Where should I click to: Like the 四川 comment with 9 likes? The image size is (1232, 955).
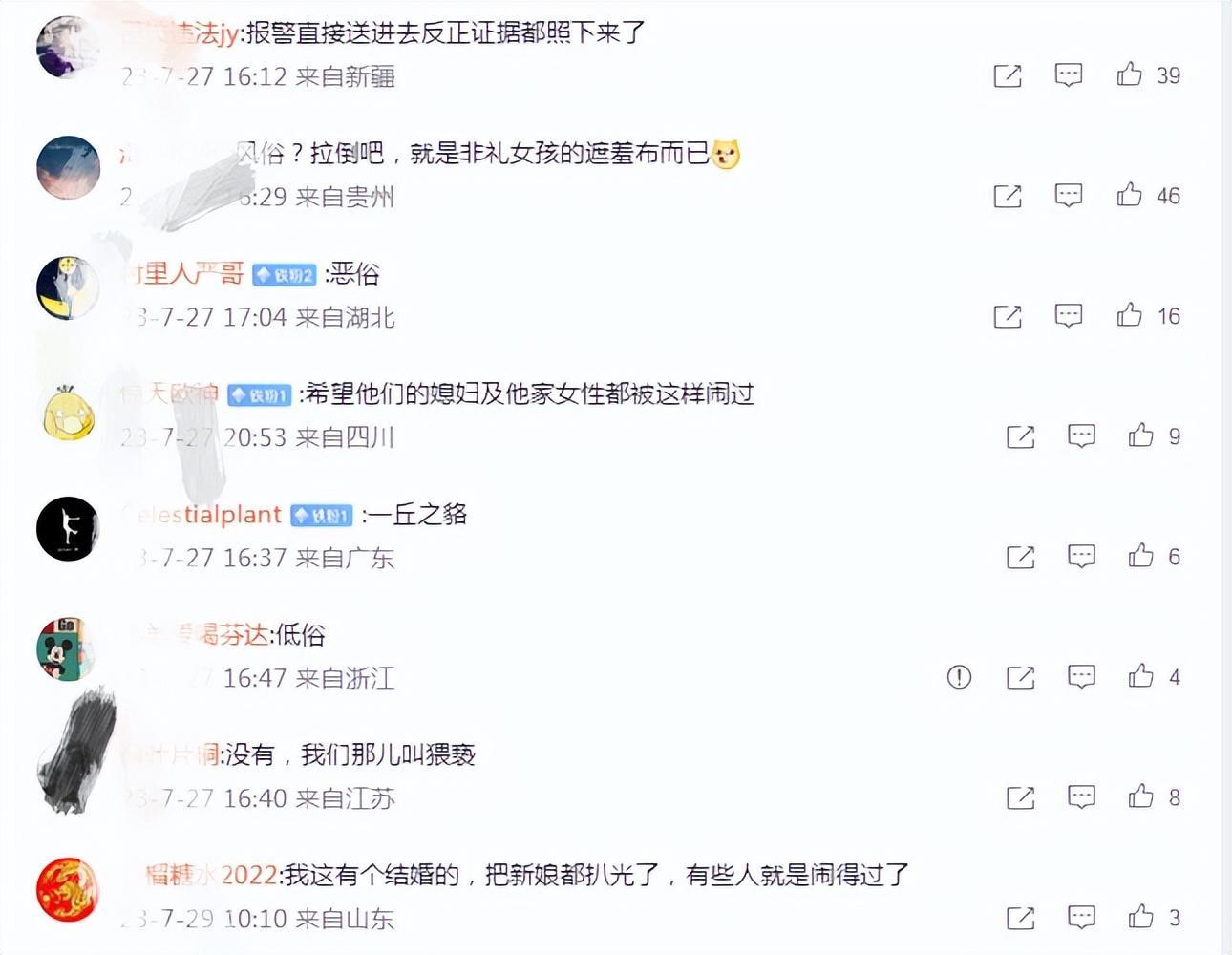click(1140, 435)
